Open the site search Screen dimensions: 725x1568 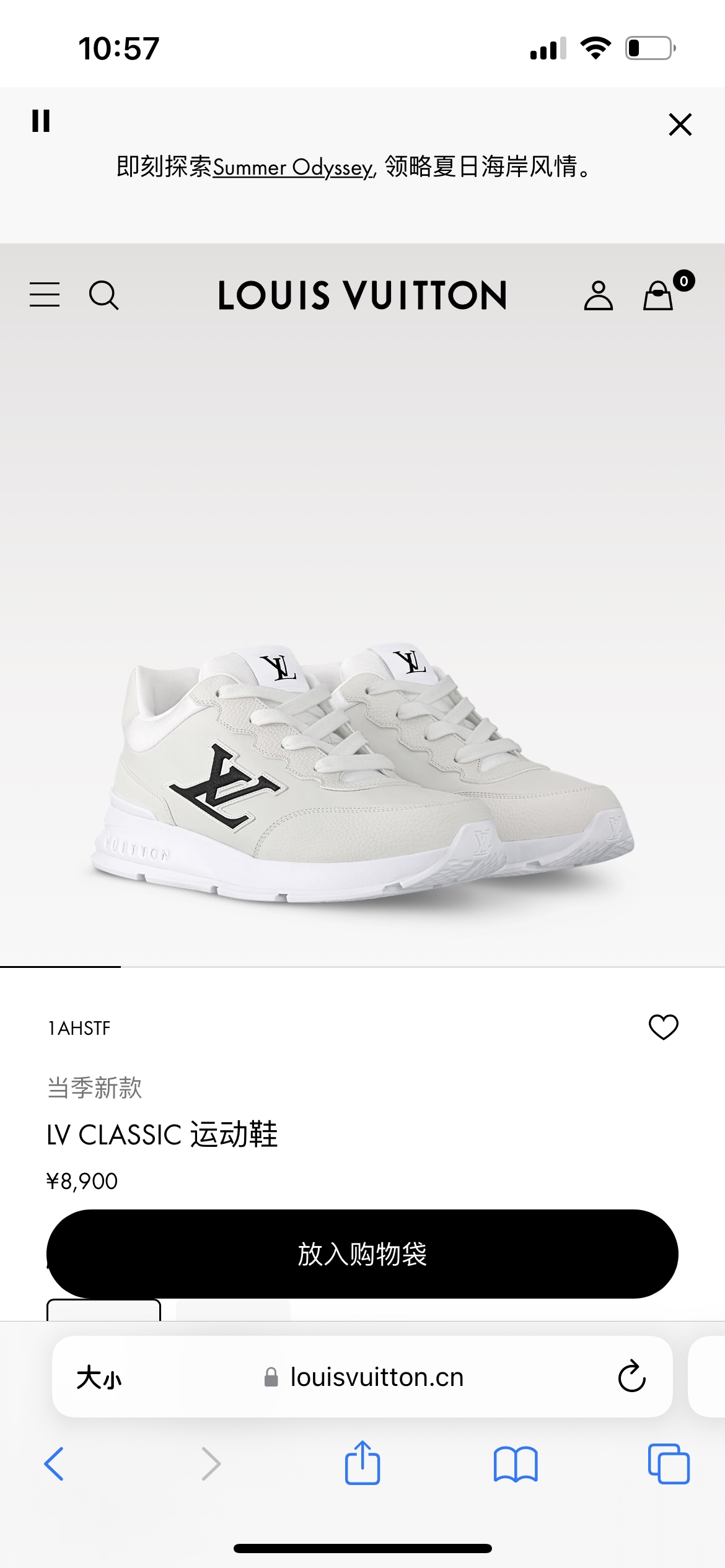[103, 295]
